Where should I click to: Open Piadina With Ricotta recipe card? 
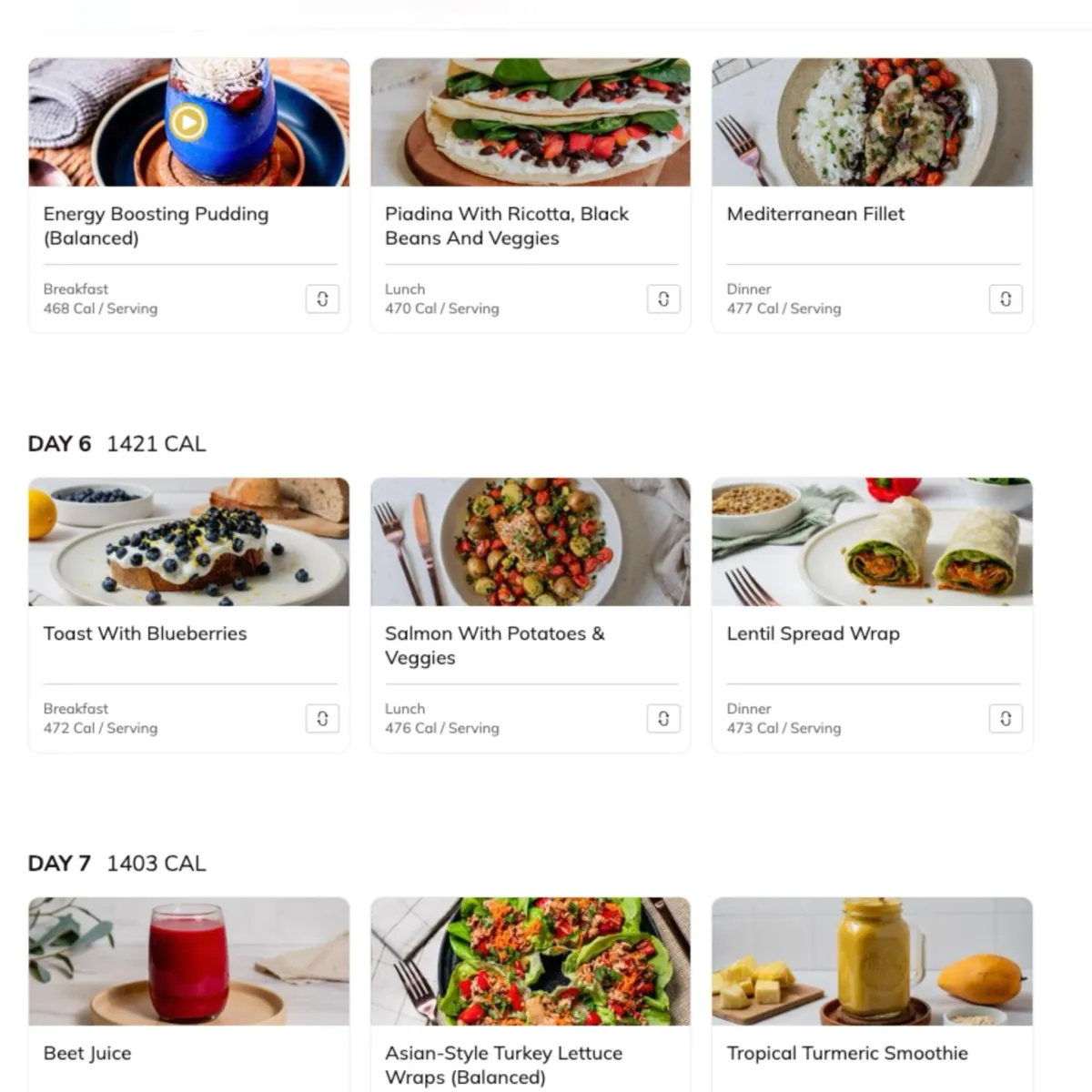tap(506, 226)
